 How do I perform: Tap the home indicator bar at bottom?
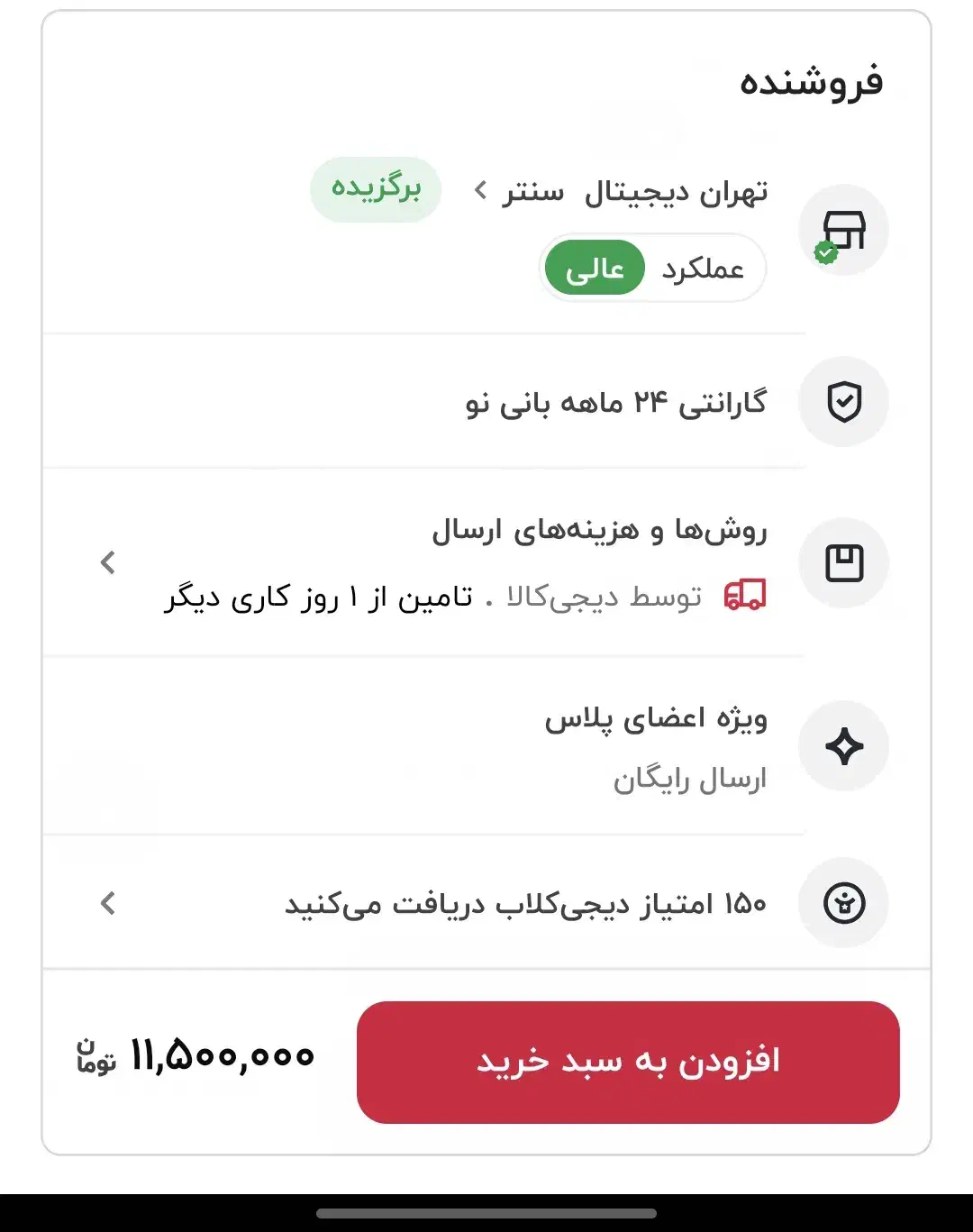click(486, 1212)
